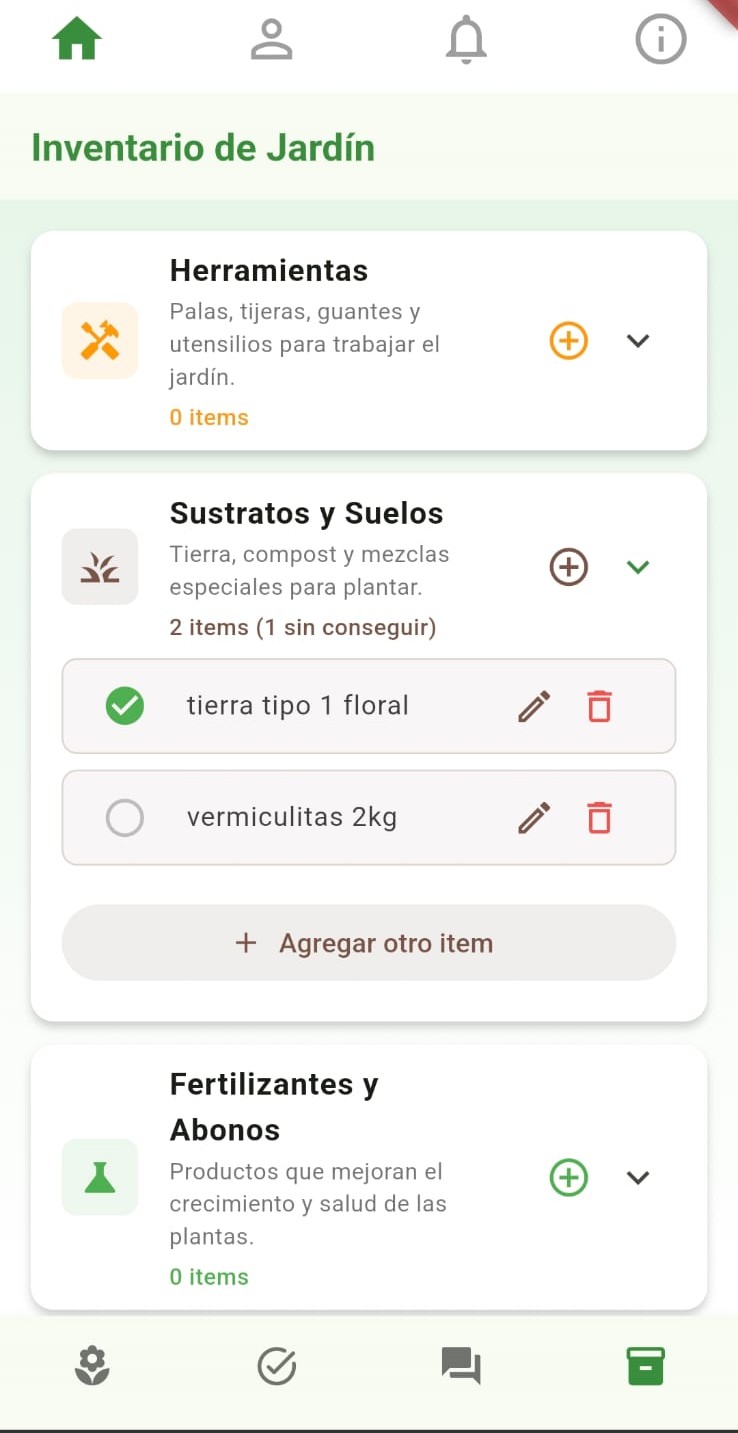738x1433 pixels.
Task: Open the tasks checkmark icon in bottom bar
Action: [277, 1365]
